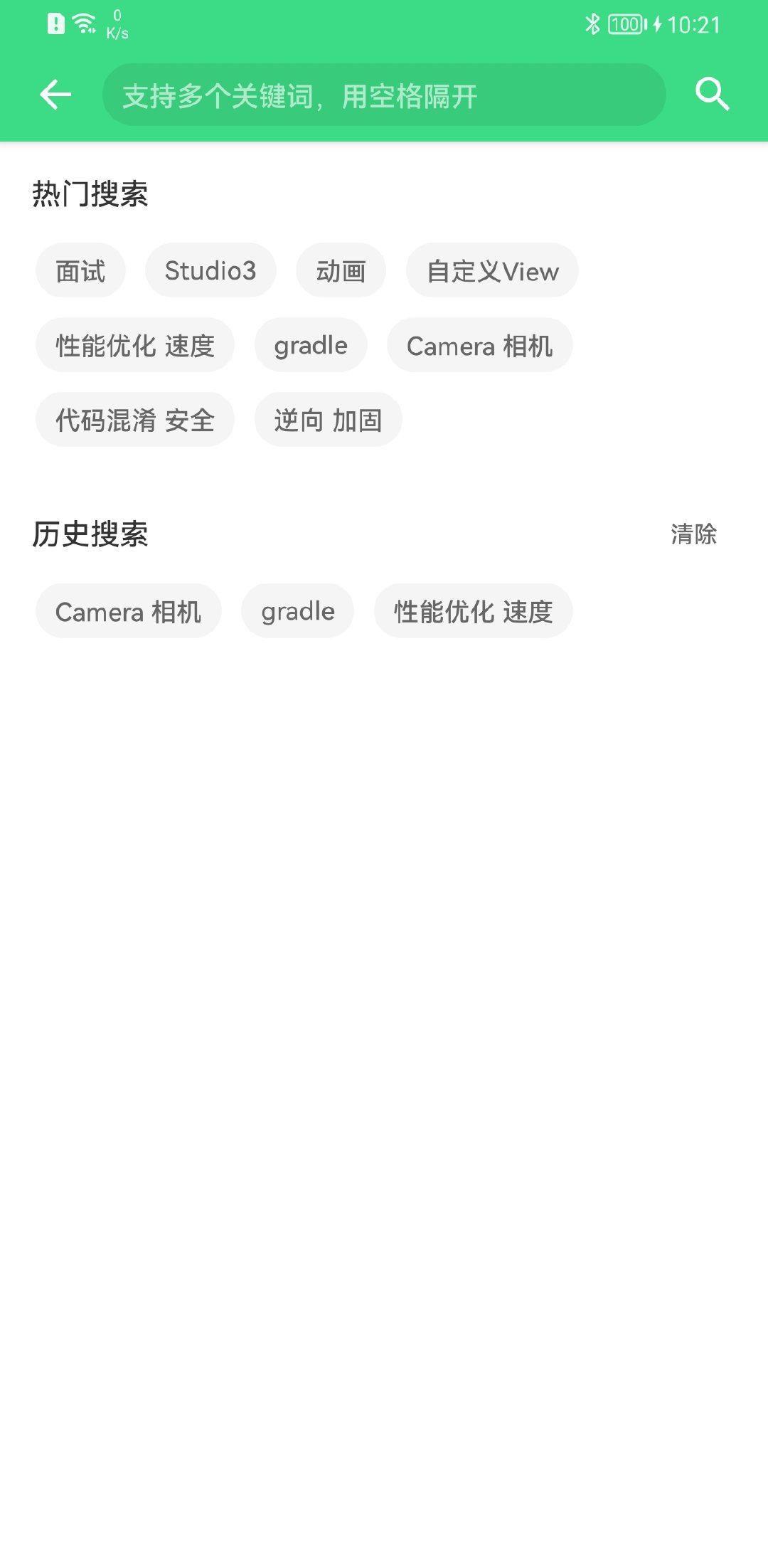Focus the keyword search input field
Viewport: 768px width, 1568px height.
(x=384, y=95)
